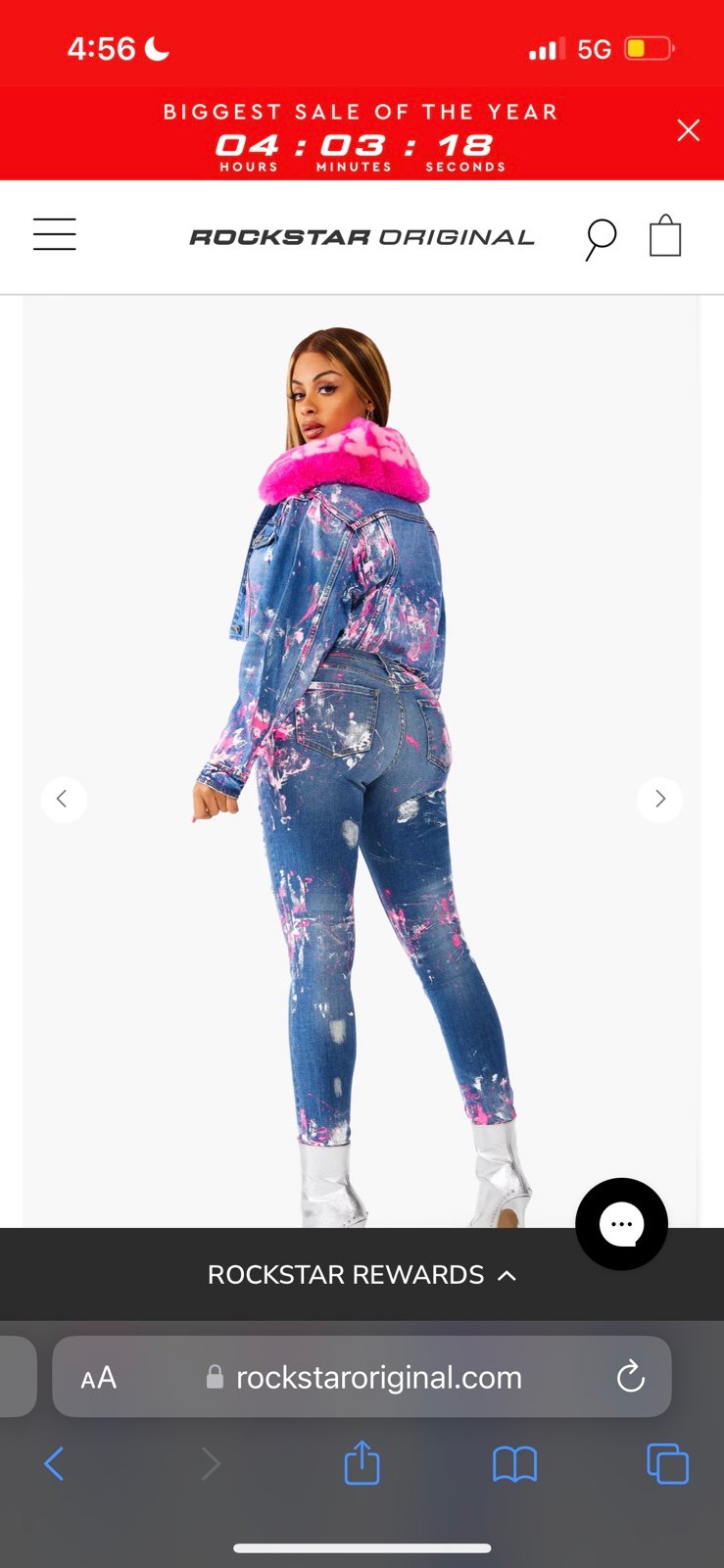Open the AA reader view options

98,1378
